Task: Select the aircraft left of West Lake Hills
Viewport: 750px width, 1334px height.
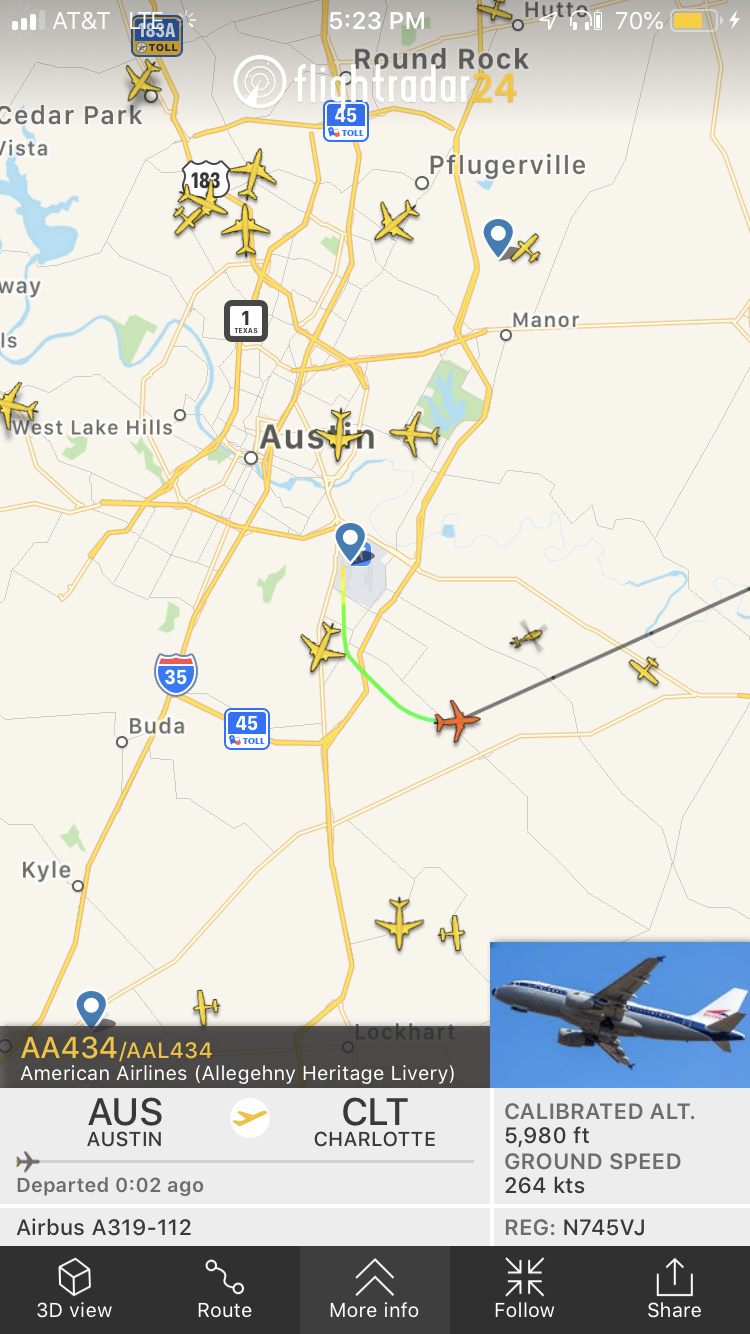Action: [x=14, y=406]
